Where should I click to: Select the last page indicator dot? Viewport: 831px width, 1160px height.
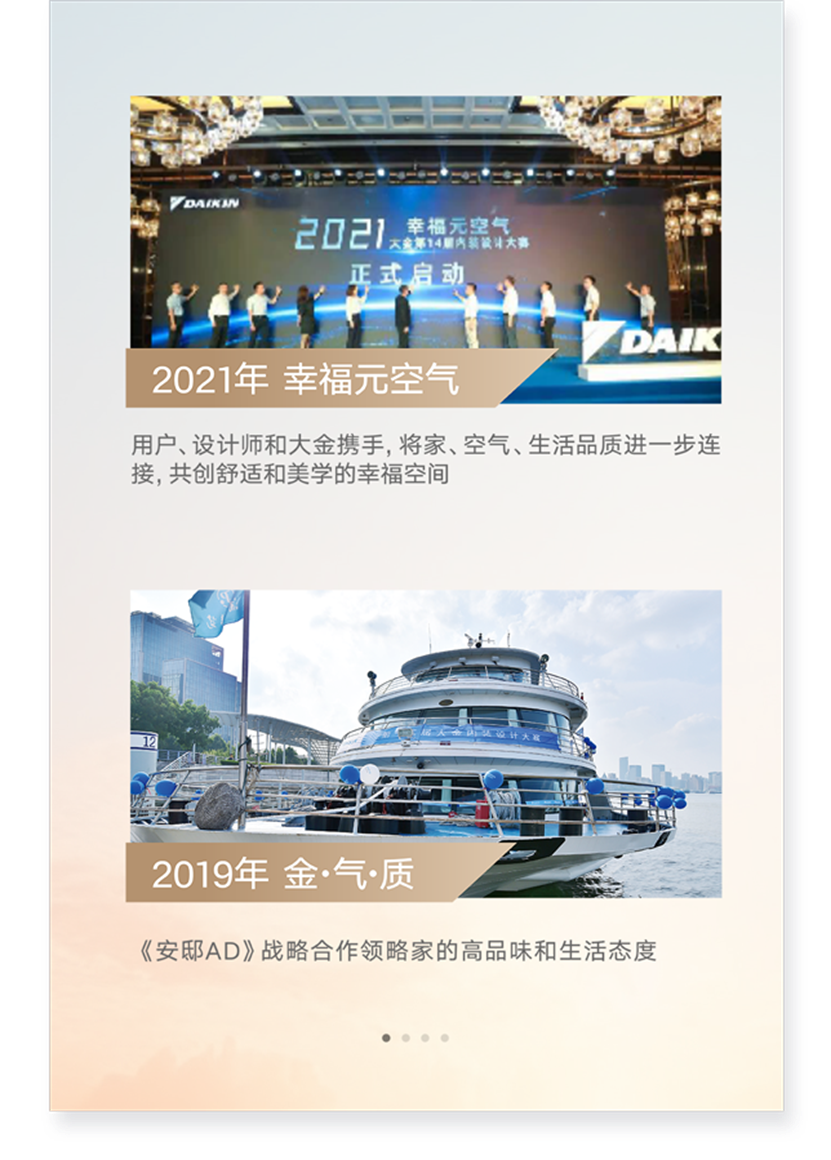pyautogui.click(x=445, y=1038)
